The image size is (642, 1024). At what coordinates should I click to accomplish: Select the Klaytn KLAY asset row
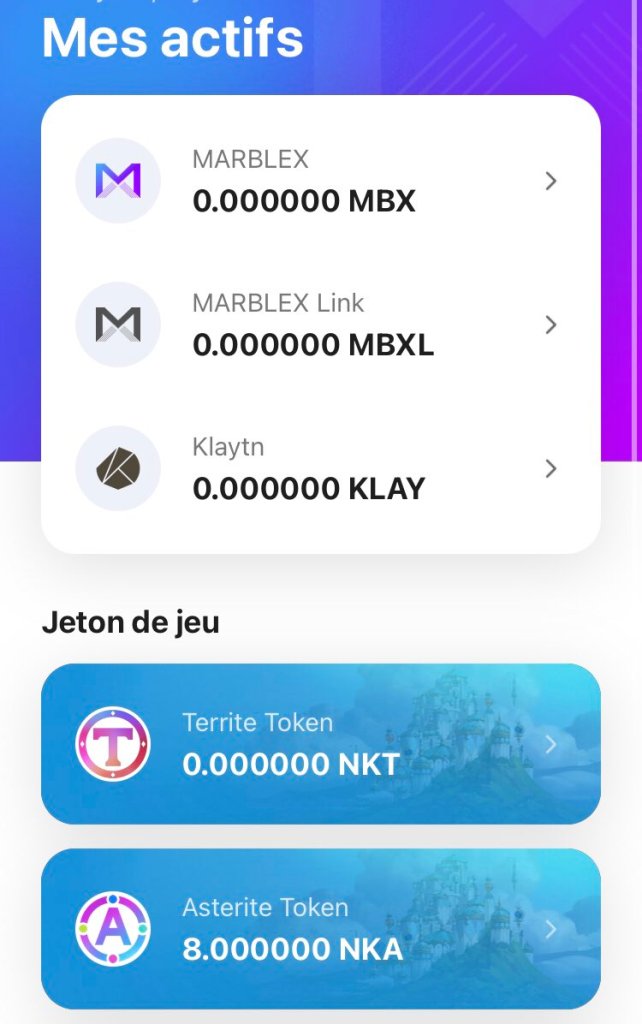pyautogui.click(x=320, y=469)
